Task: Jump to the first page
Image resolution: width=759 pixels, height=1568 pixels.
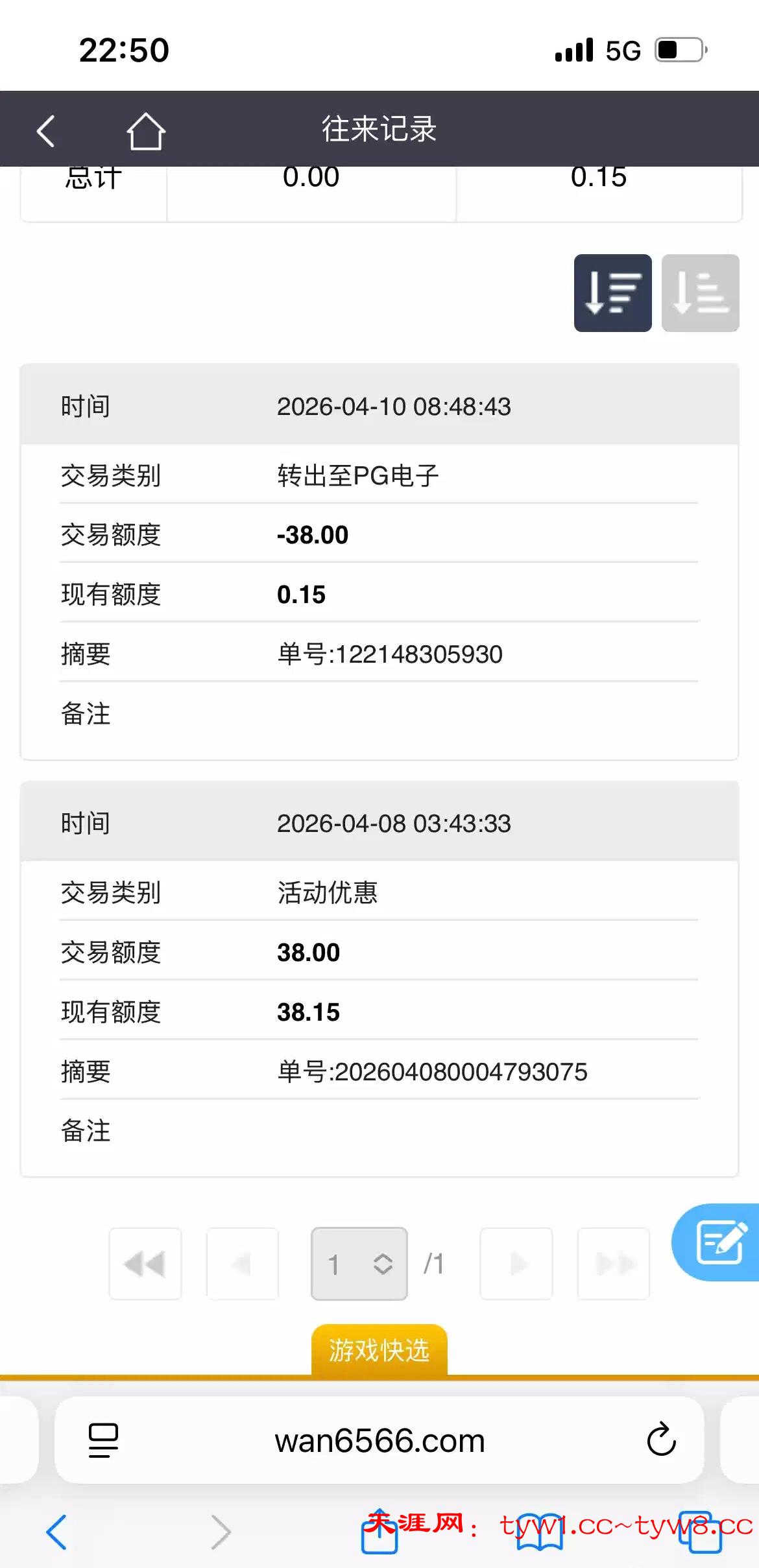Action: (x=145, y=1264)
